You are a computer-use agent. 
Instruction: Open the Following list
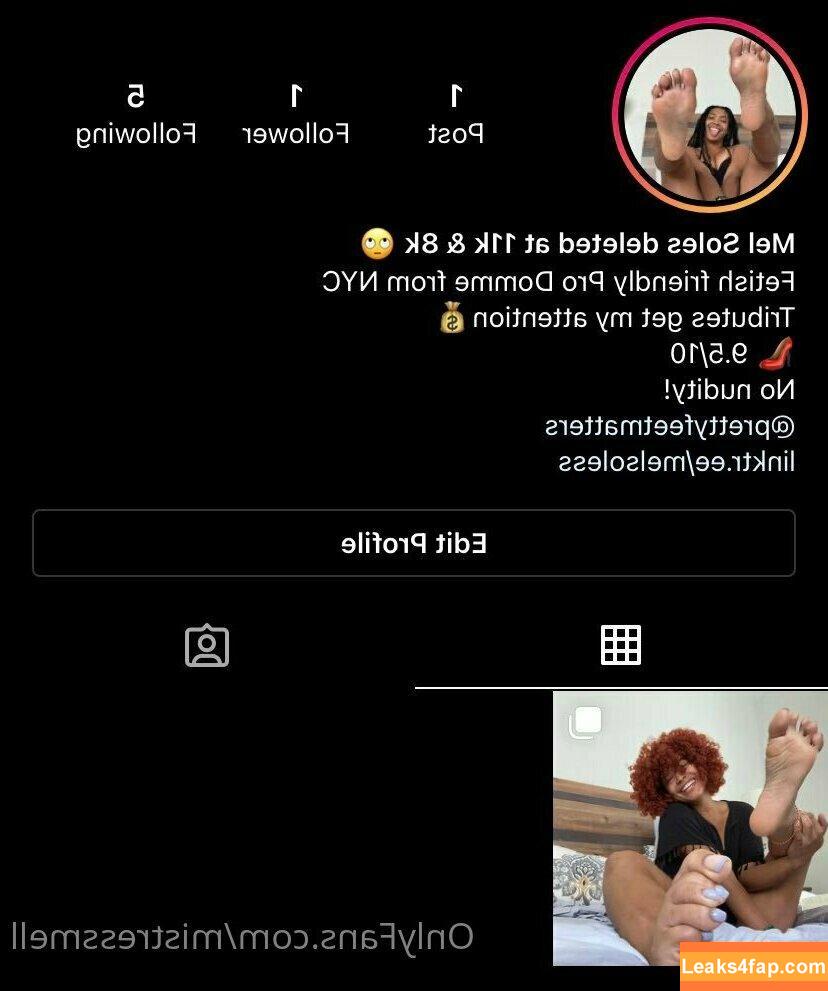coord(137,113)
